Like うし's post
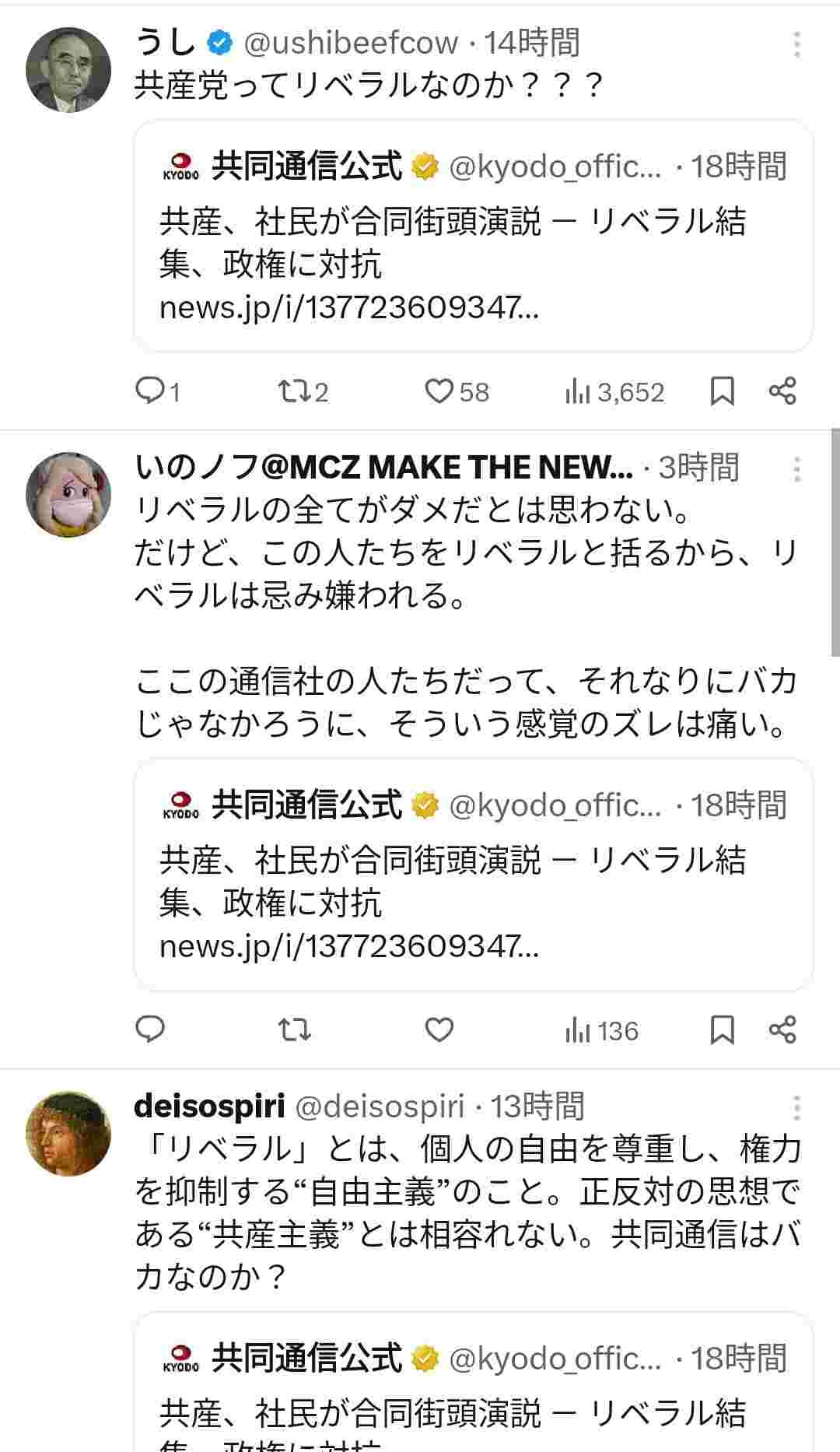The height and width of the screenshot is (1452, 840). click(439, 391)
